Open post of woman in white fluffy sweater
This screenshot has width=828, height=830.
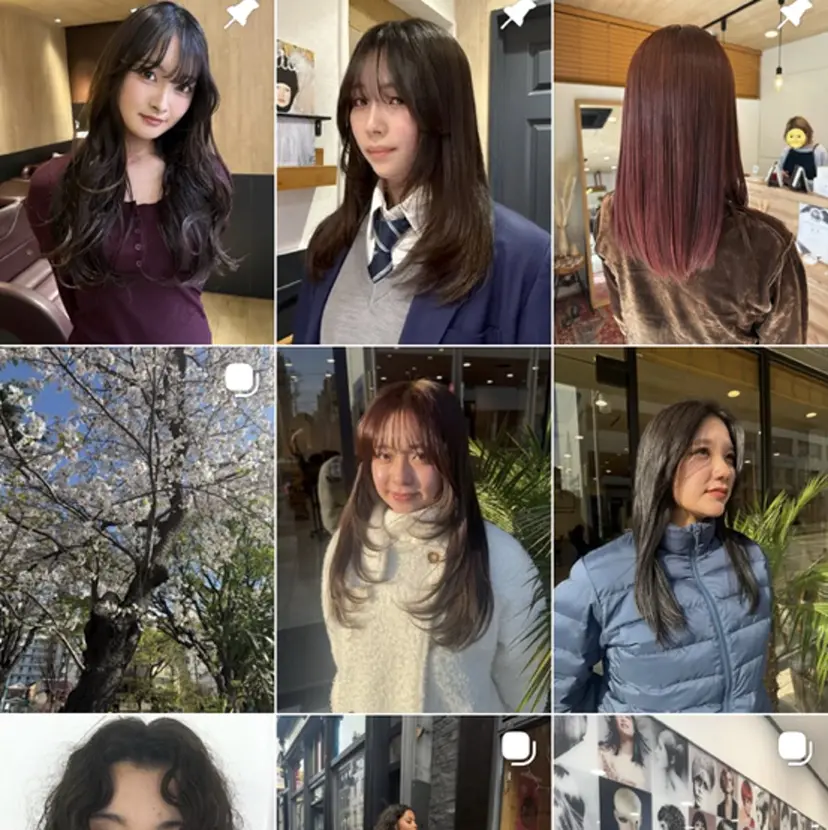413,529
